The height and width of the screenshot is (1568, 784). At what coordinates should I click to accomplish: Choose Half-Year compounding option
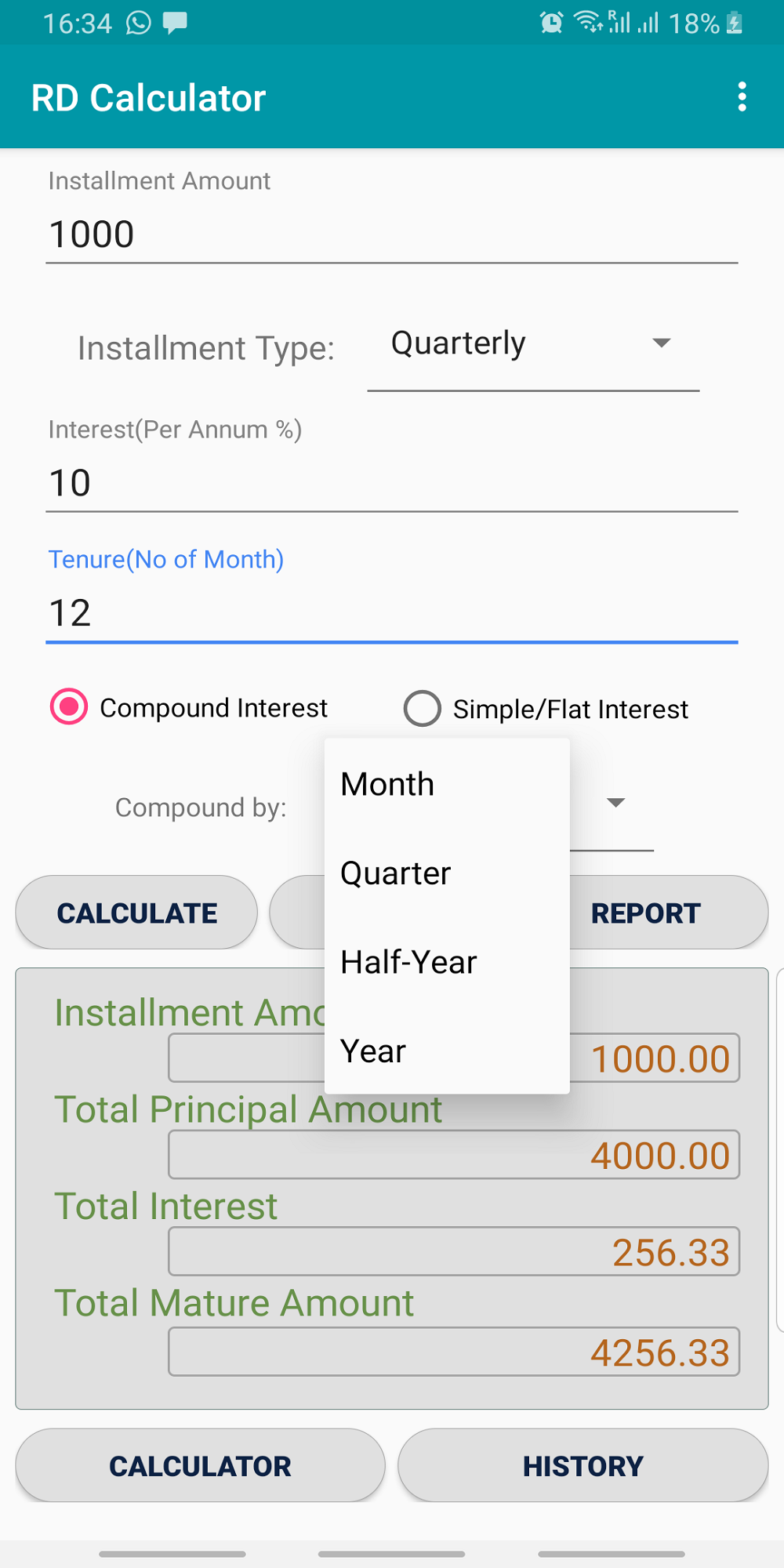[x=447, y=962]
